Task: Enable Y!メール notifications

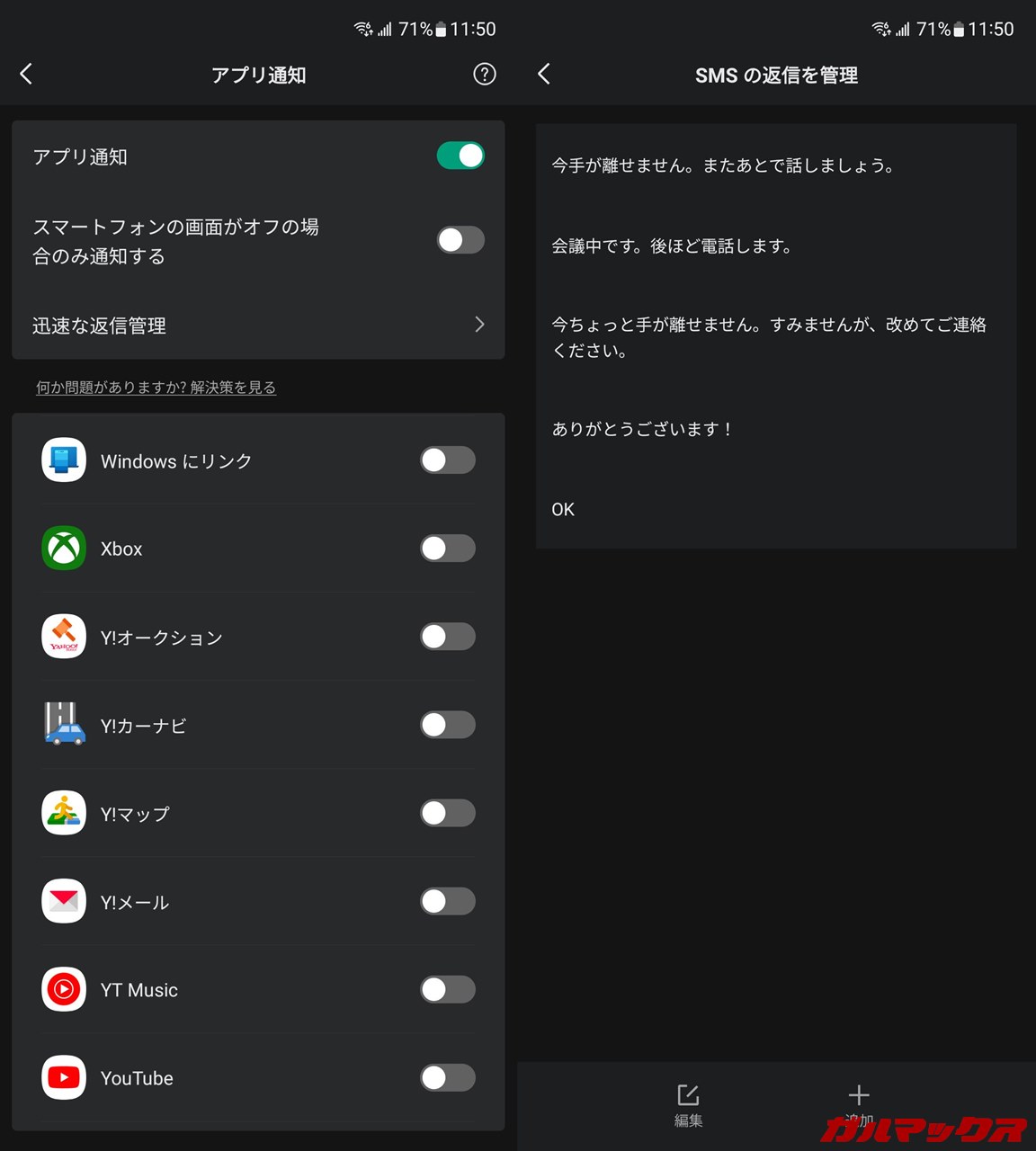Action: coord(447,901)
